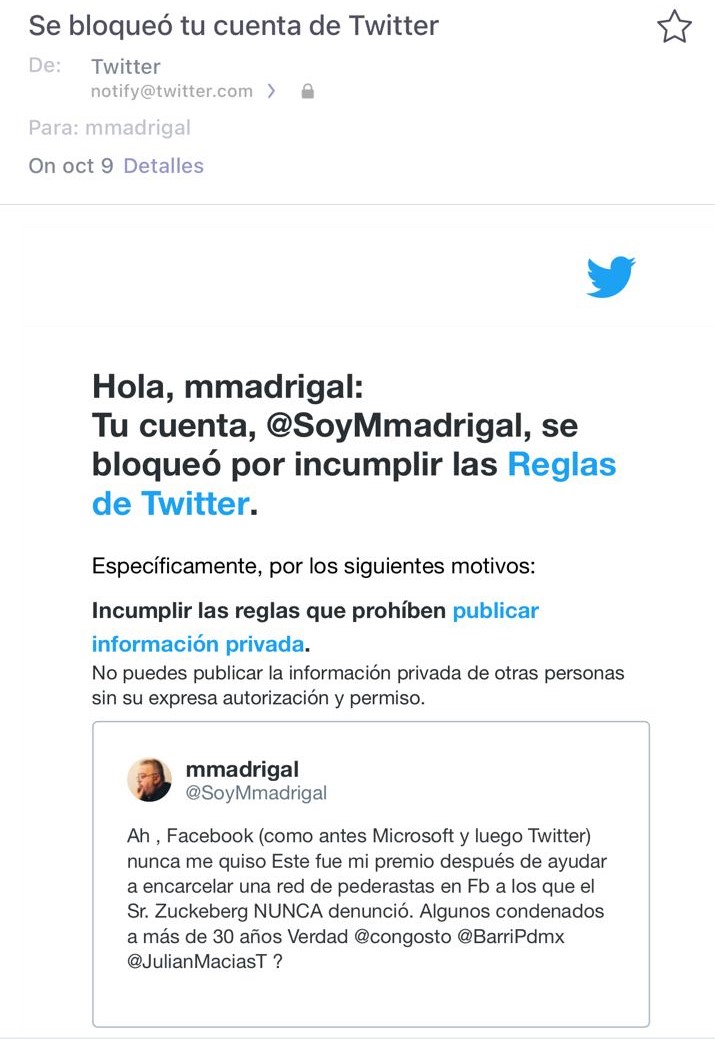Open the publicar información privada link
Image resolution: width=715 pixels, height=1039 pixels.
pyautogui.click(x=495, y=611)
